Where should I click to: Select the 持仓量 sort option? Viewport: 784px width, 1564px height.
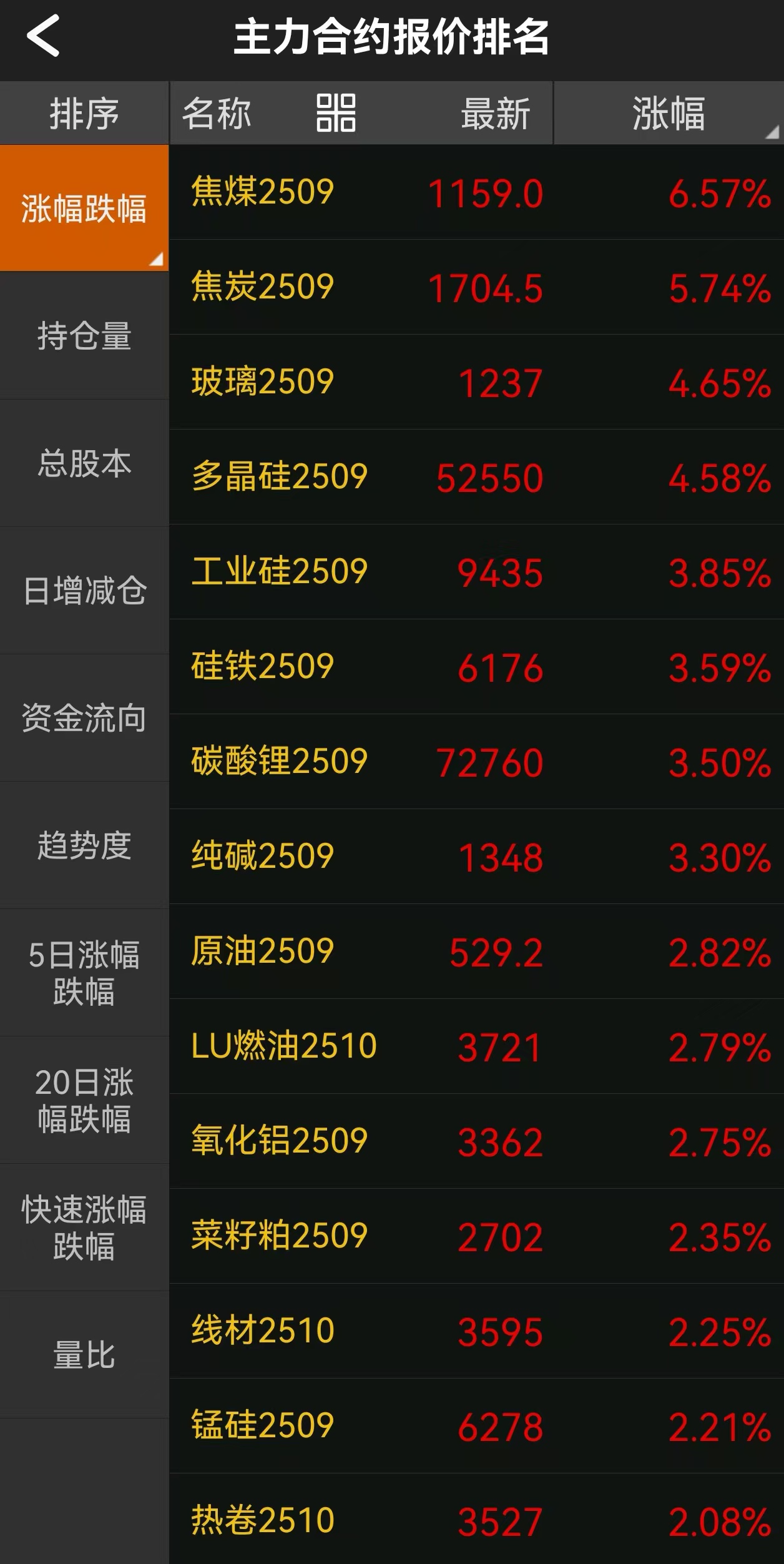pos(84,335)
